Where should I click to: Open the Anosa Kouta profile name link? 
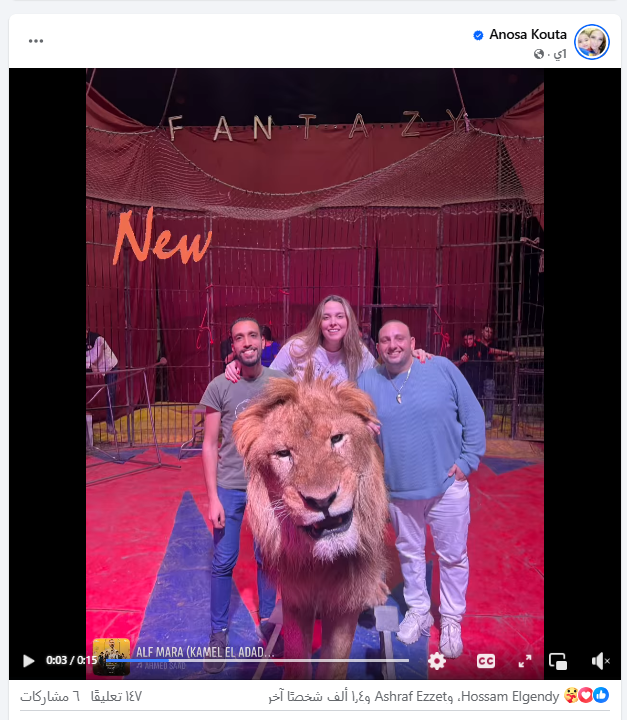point(528,34)
